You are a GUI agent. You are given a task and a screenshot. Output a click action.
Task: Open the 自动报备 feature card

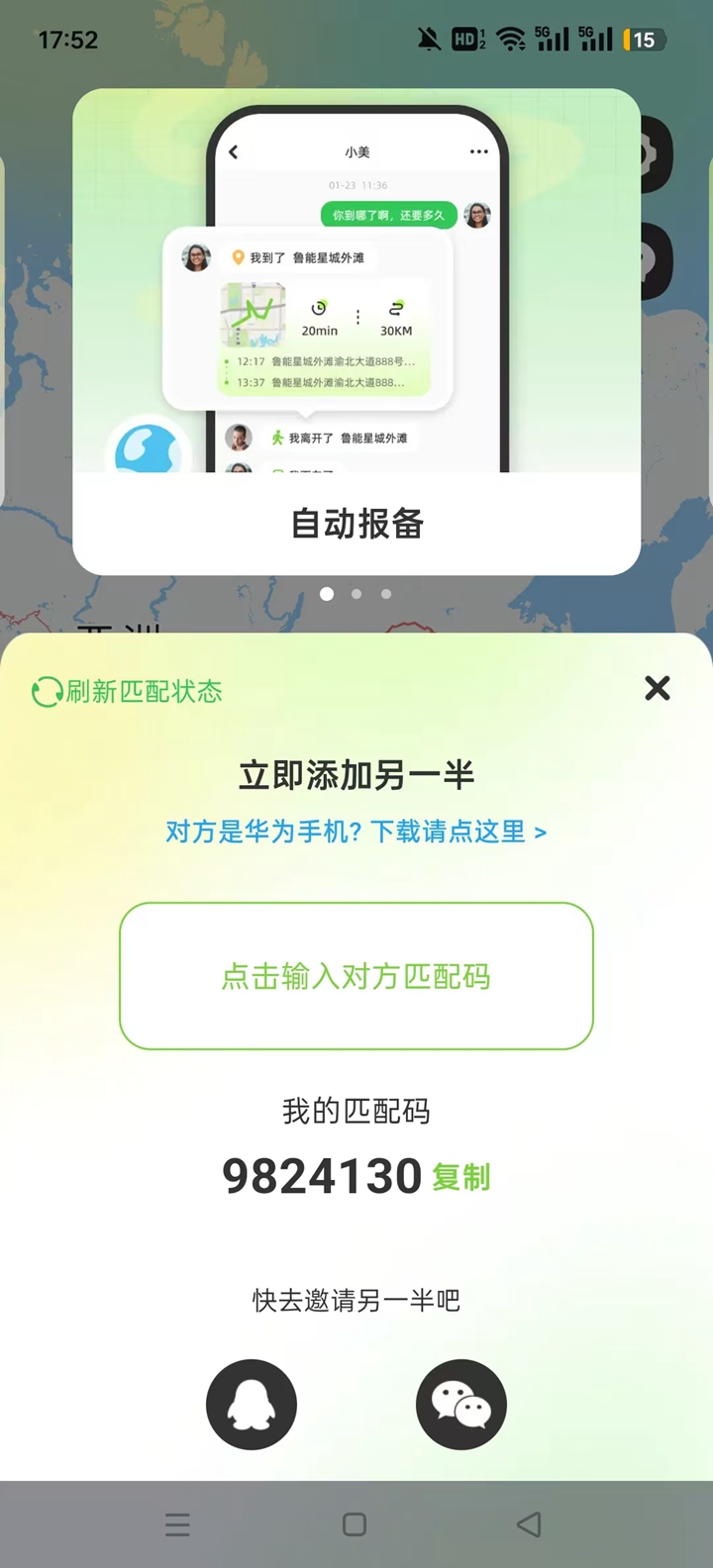(356, 332)
